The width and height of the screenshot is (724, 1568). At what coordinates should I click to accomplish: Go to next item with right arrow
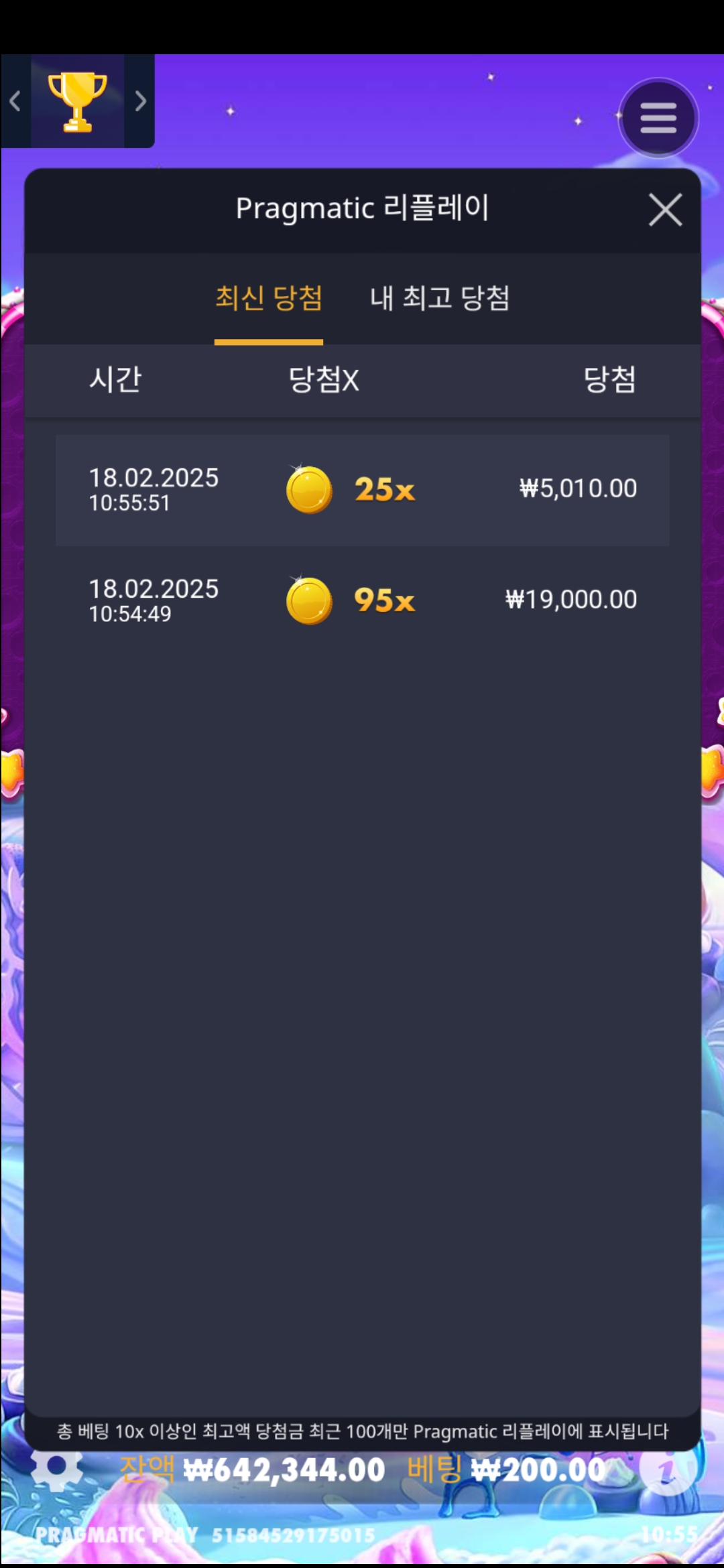click(x=140, y=101)
